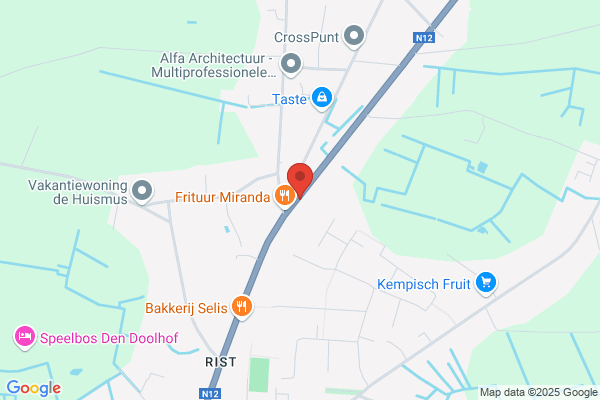Image resolution: width=600 pixels, height=400 pixels.
Task: Select the Speelbos Den Doolhof lodging marker
Action: tap(25, 338)
